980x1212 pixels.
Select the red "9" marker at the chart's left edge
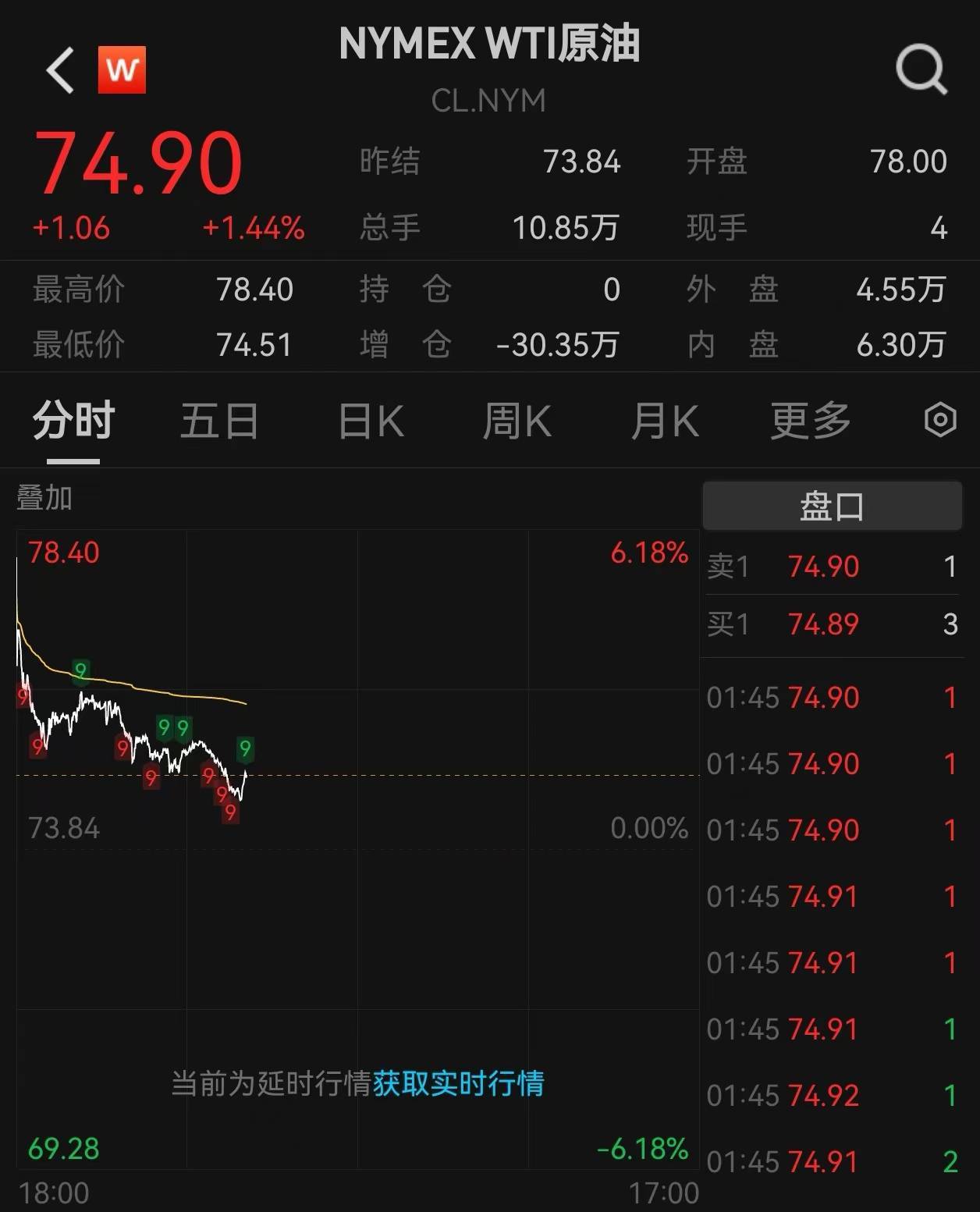pyautogui.click(x=23, y=695)
